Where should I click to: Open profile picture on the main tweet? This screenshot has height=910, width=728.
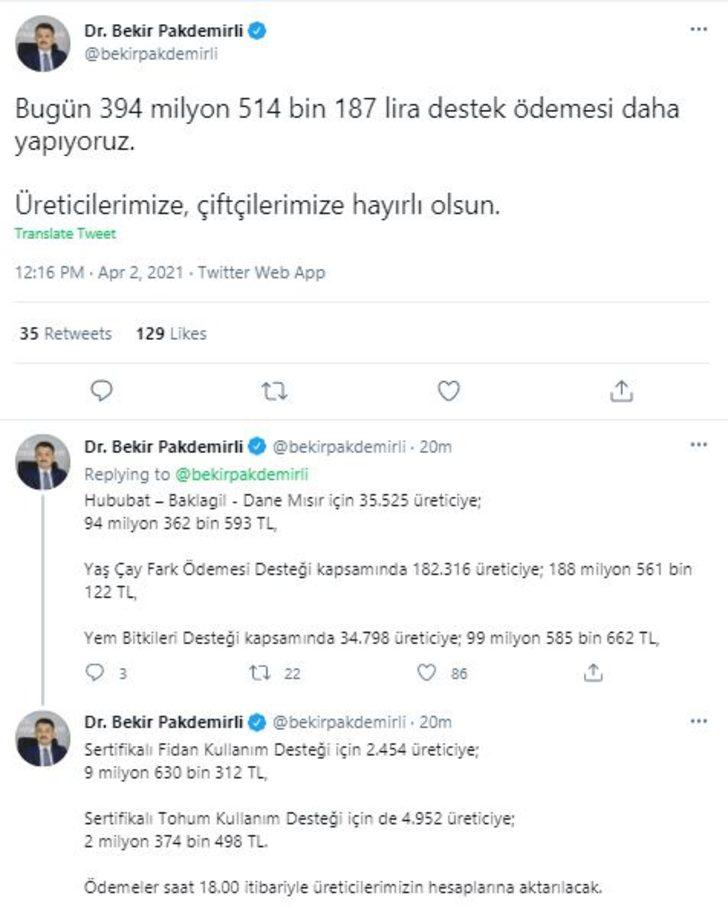coord(43,43)
